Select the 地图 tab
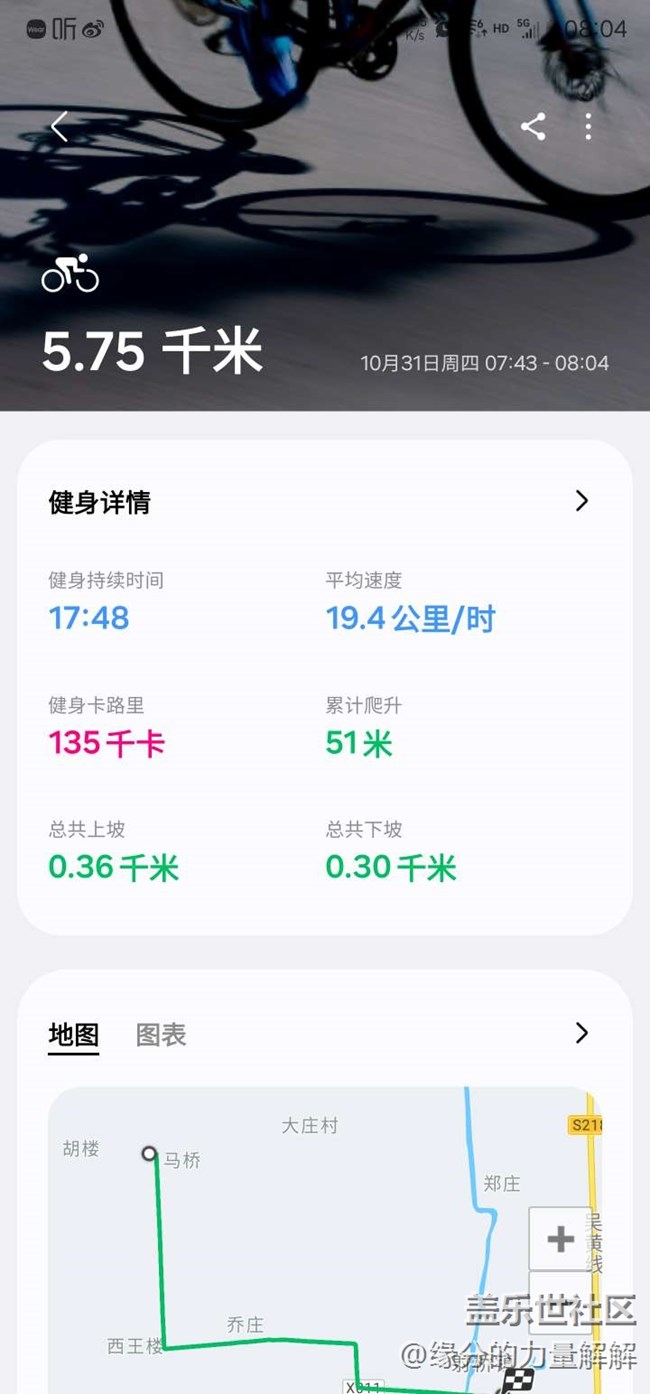Viewport: 650px width, 1394px height. 74,1035
